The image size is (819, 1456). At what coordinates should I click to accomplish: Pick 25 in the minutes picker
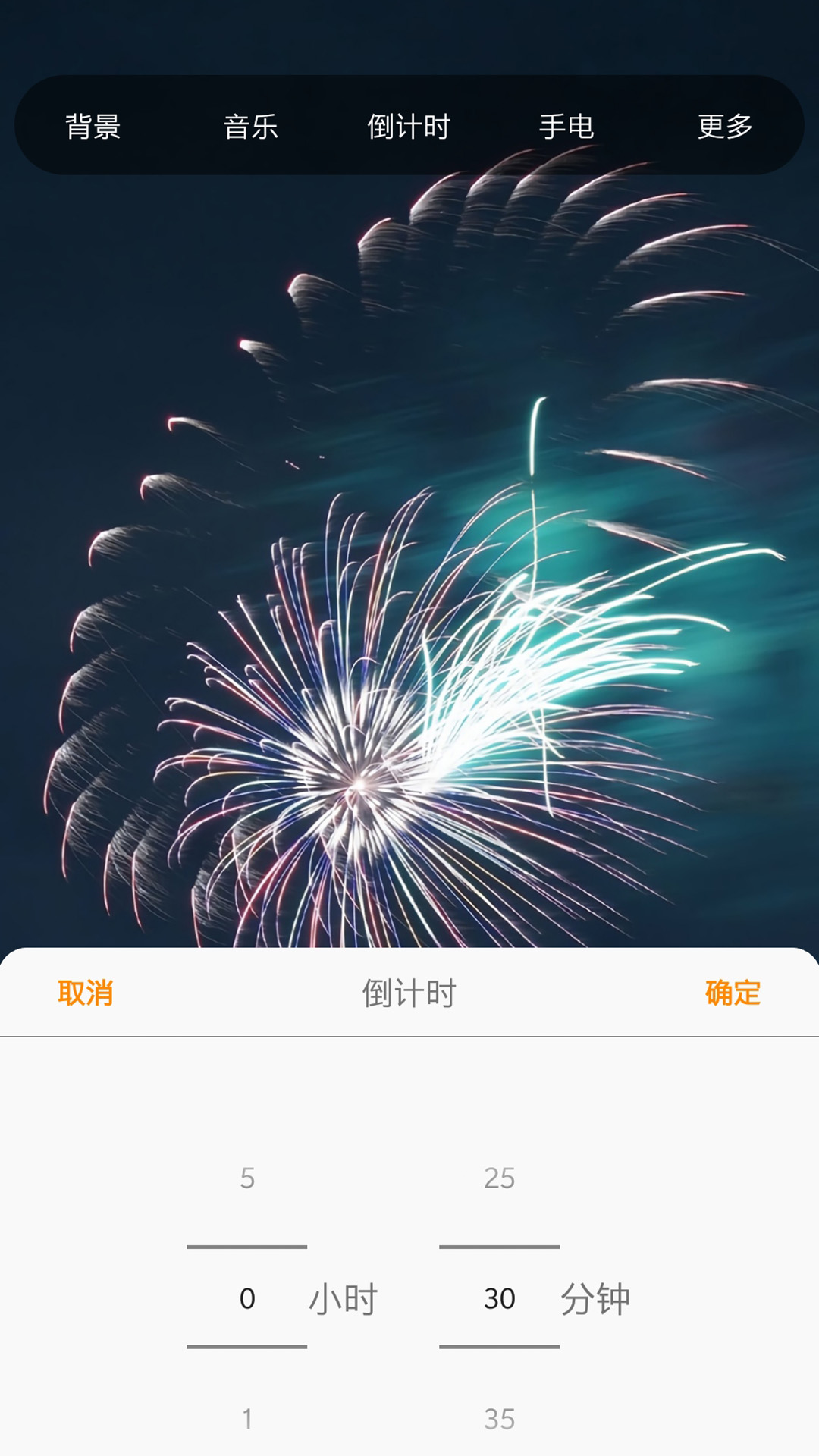[499, 1178]
